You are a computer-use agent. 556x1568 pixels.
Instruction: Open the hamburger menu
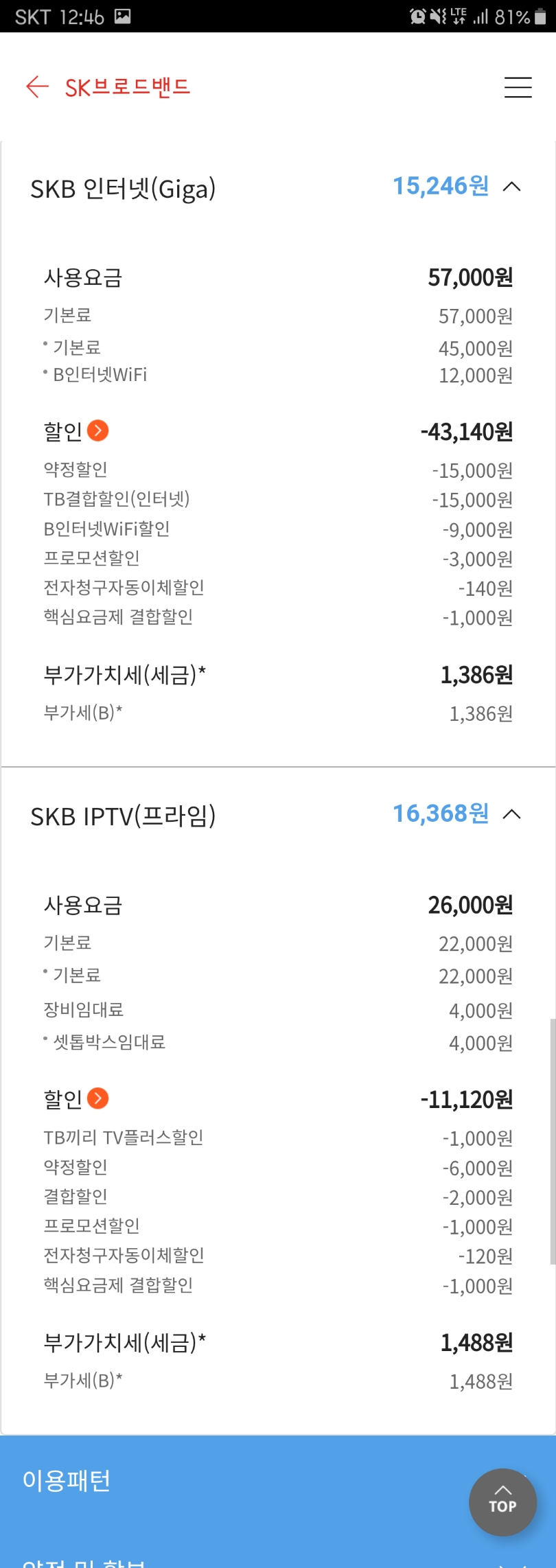[x=518, y=87]
